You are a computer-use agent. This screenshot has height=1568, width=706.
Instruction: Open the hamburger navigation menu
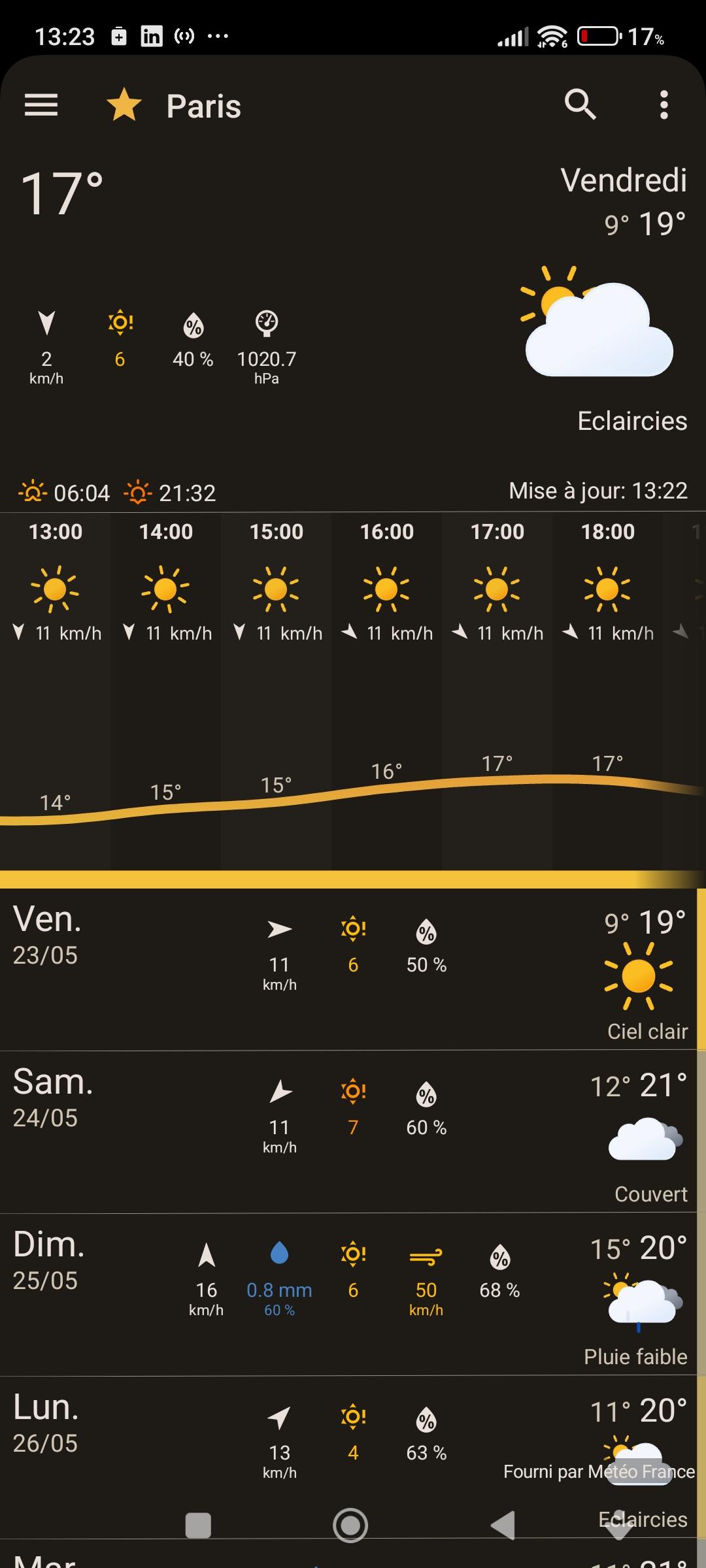[41, 105]
